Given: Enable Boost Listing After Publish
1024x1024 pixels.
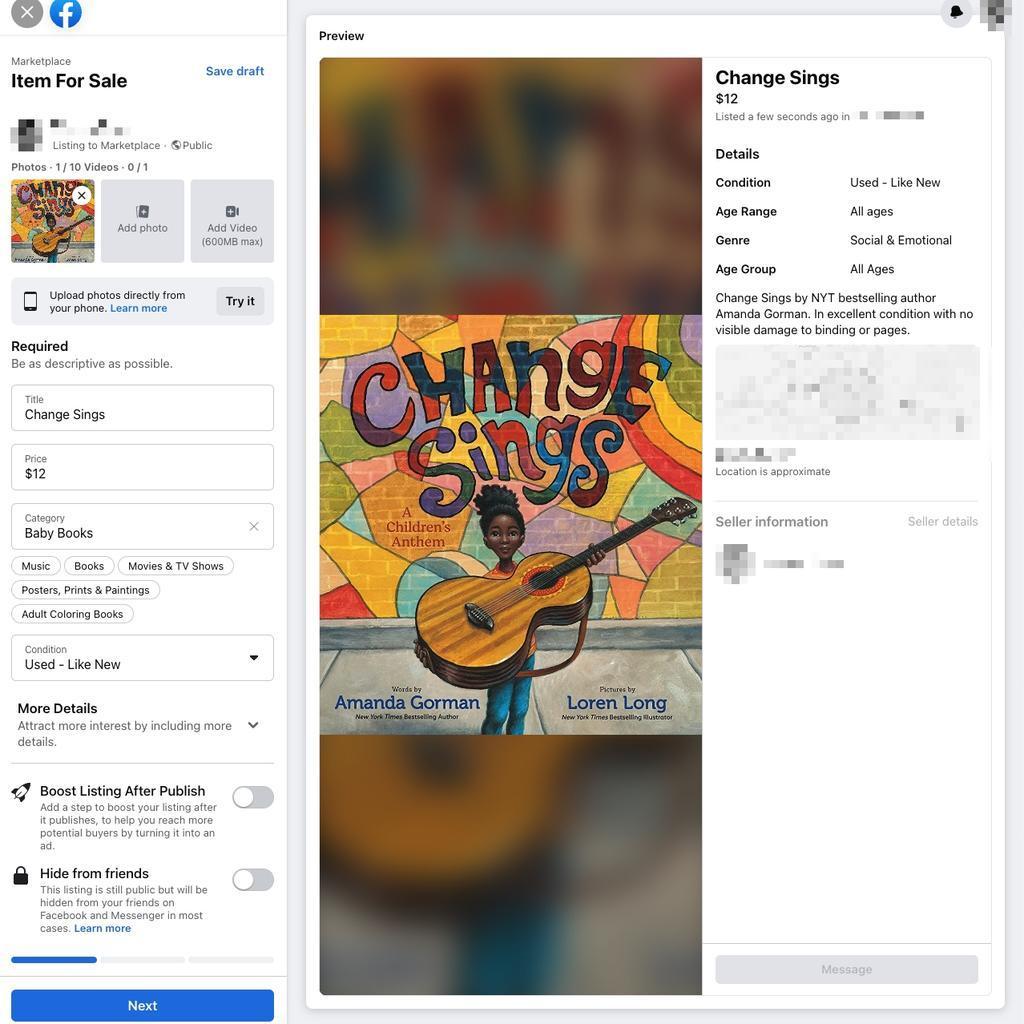Looking at the screenshot, I should (253, 797).
